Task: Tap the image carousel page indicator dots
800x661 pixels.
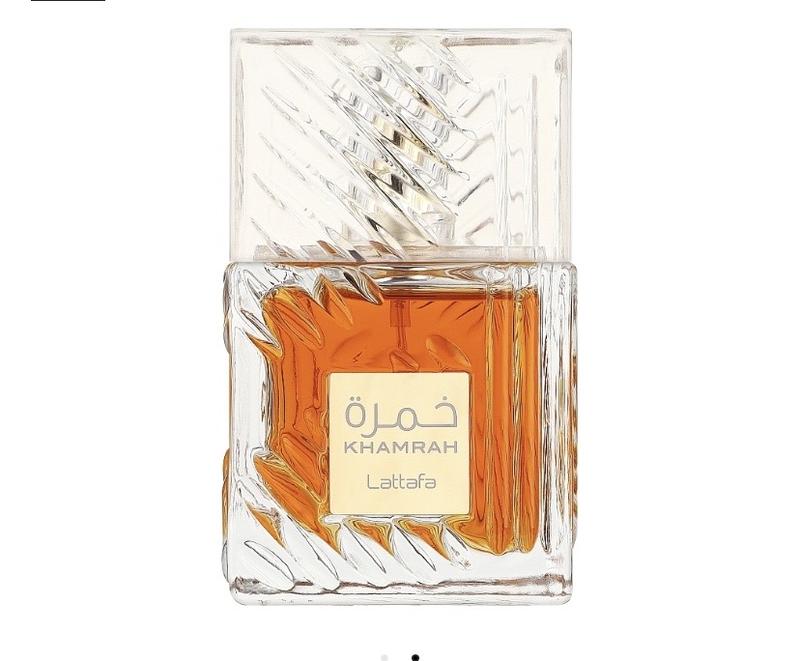Action: (x=400, y=657)
